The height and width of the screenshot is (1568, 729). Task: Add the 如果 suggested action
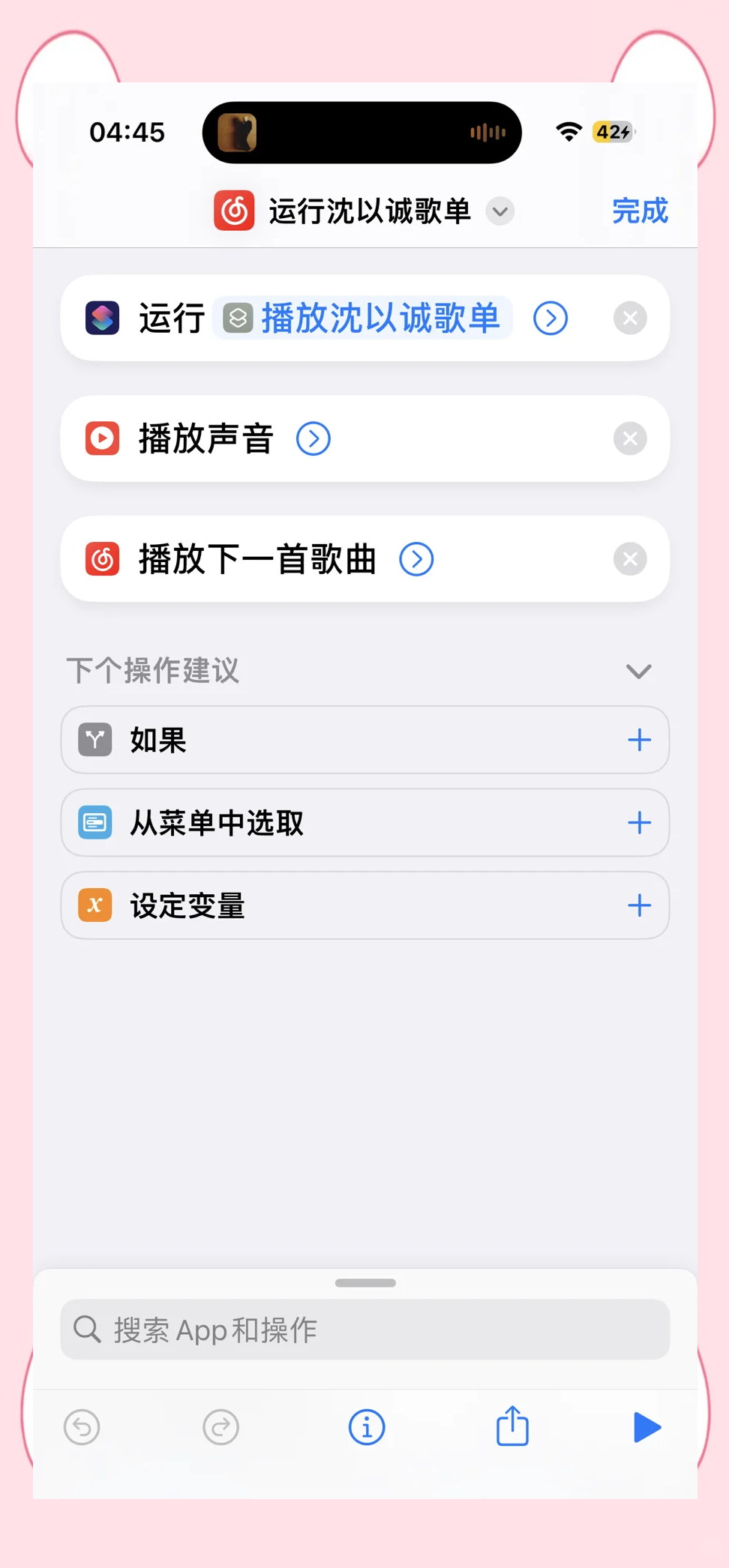(639, 741)
